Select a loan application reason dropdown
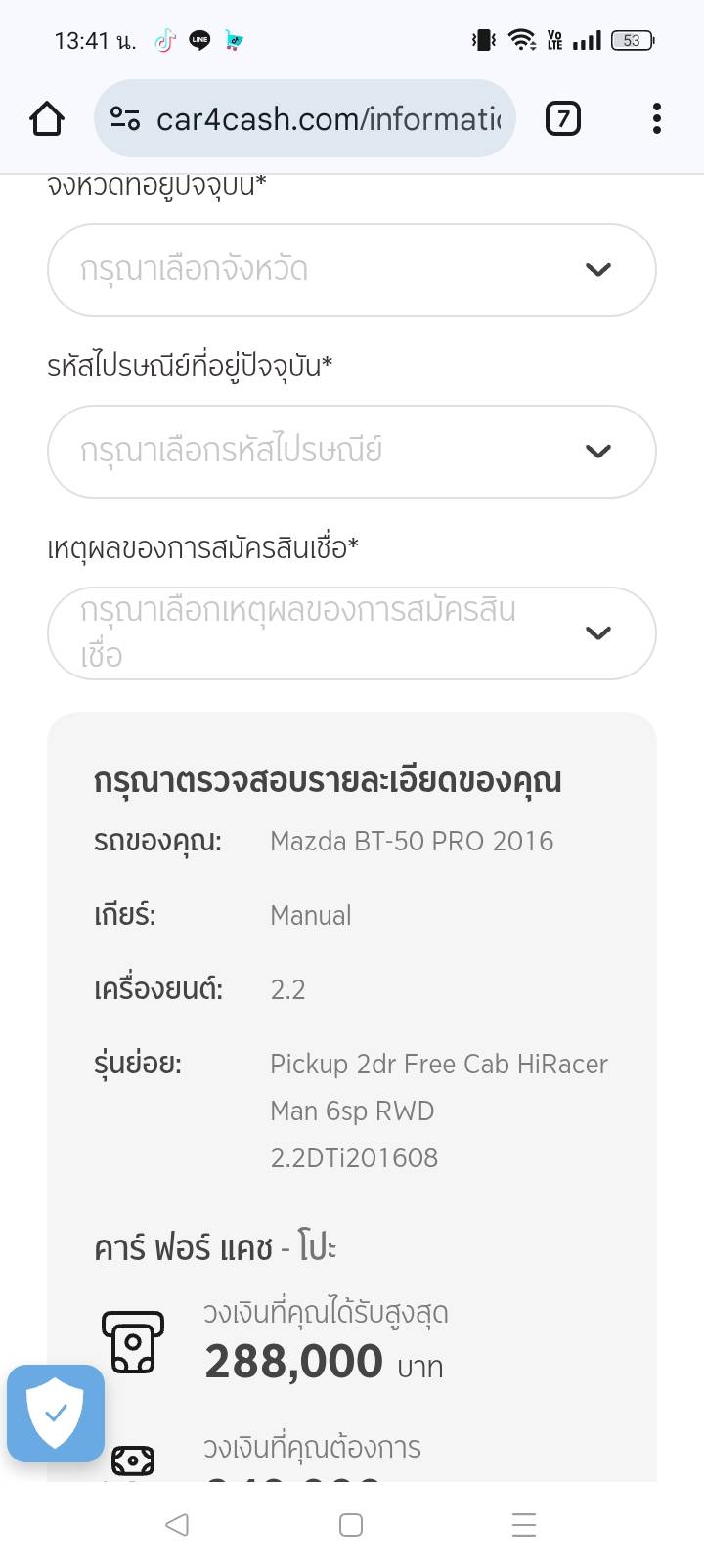The height and width of the screenshot is (1568, 704). click(351, 633)
